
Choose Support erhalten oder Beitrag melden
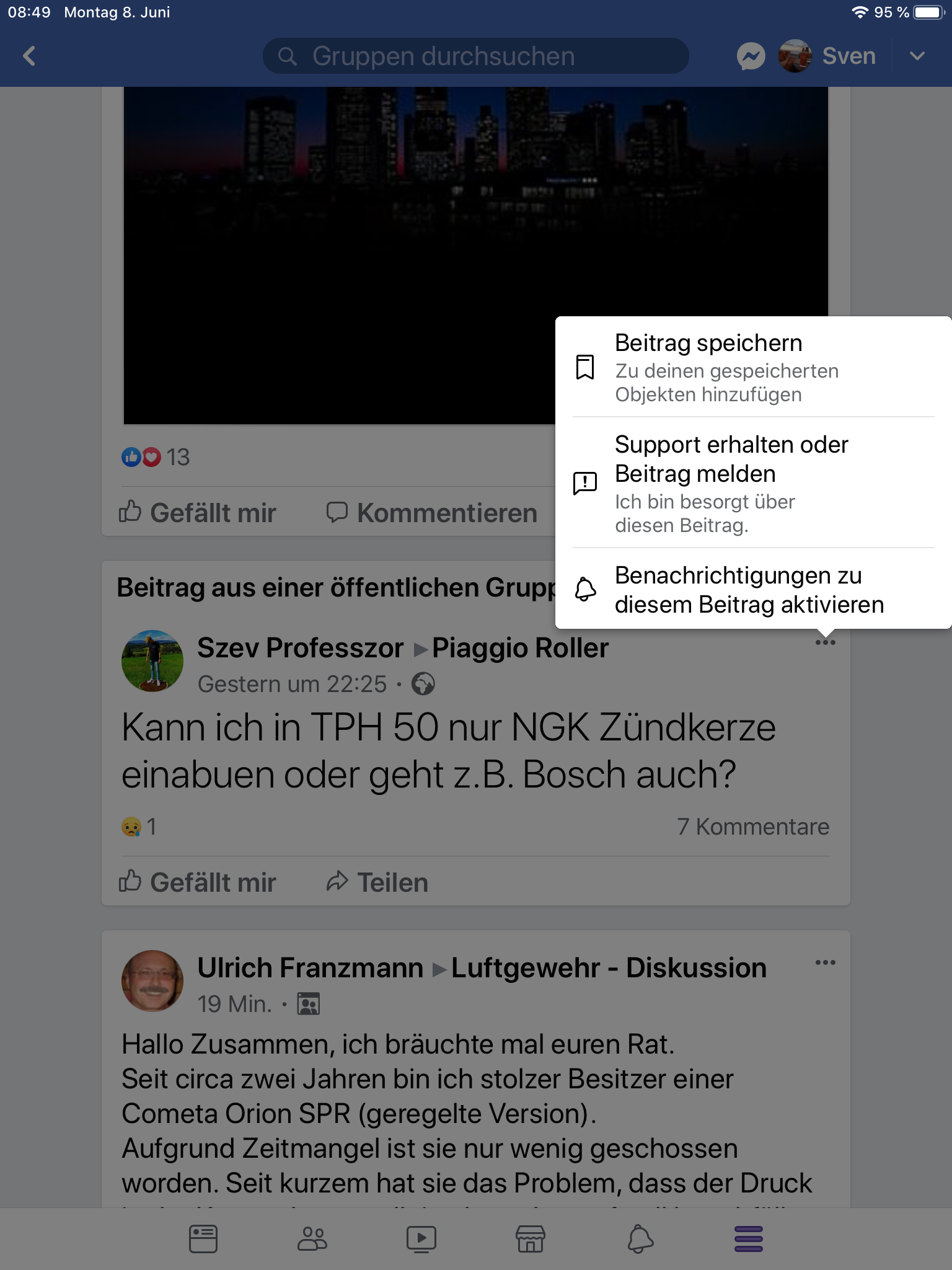[x=753, y=483]
